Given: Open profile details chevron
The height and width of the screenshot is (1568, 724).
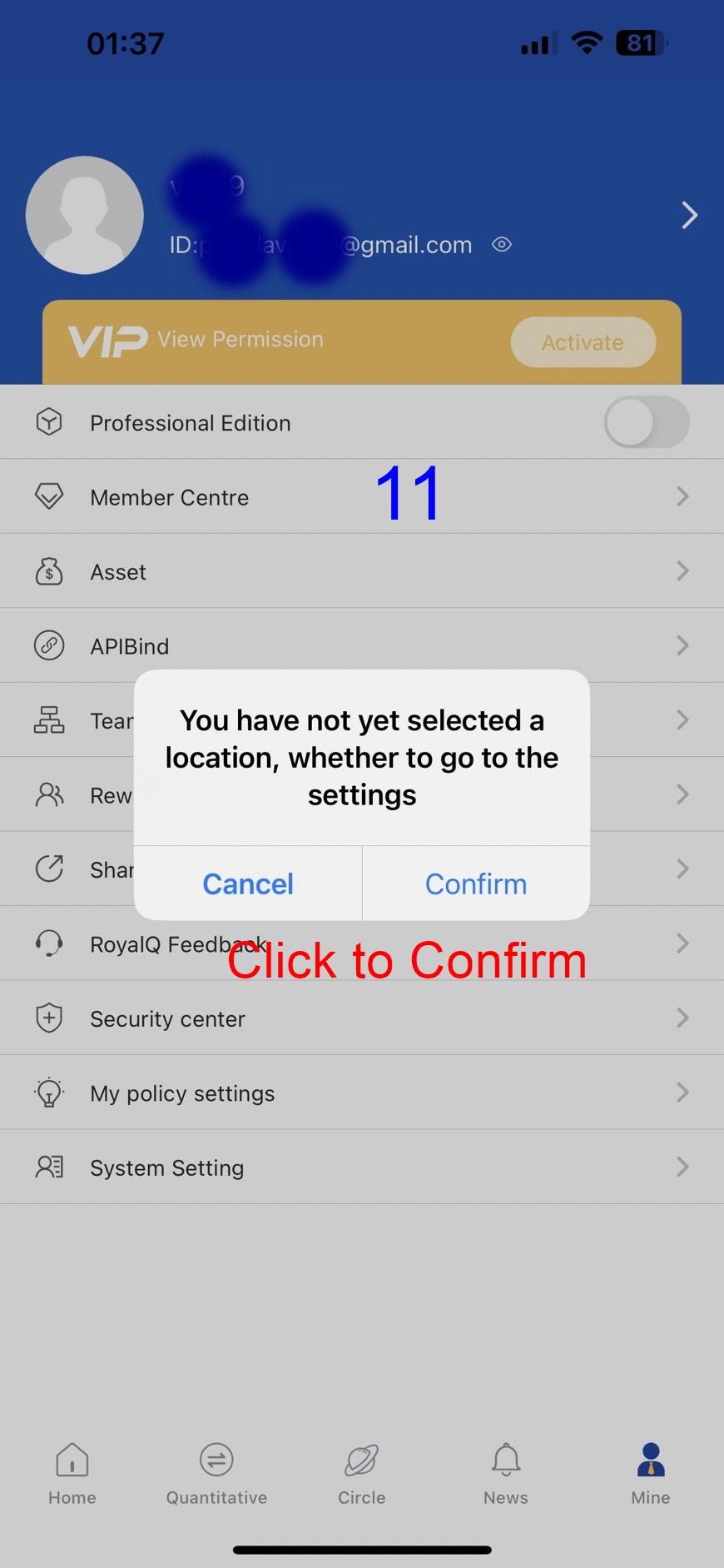Looking at the screenshot, I should tap(689, 215).
